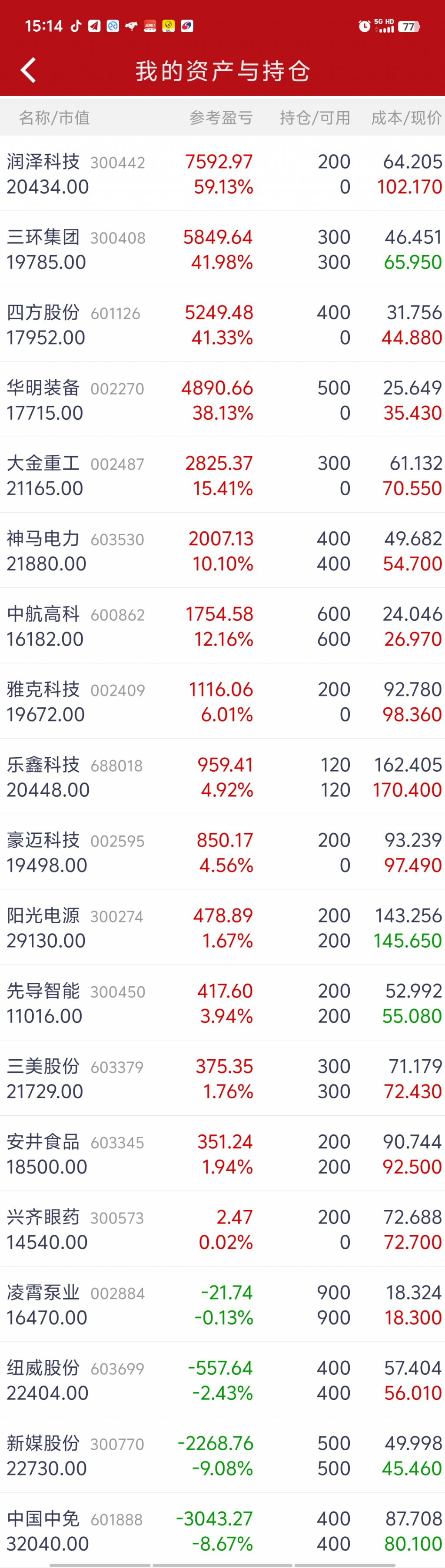Open the 豪迈科技 position

pyautogui.click(x=222, y=852)
